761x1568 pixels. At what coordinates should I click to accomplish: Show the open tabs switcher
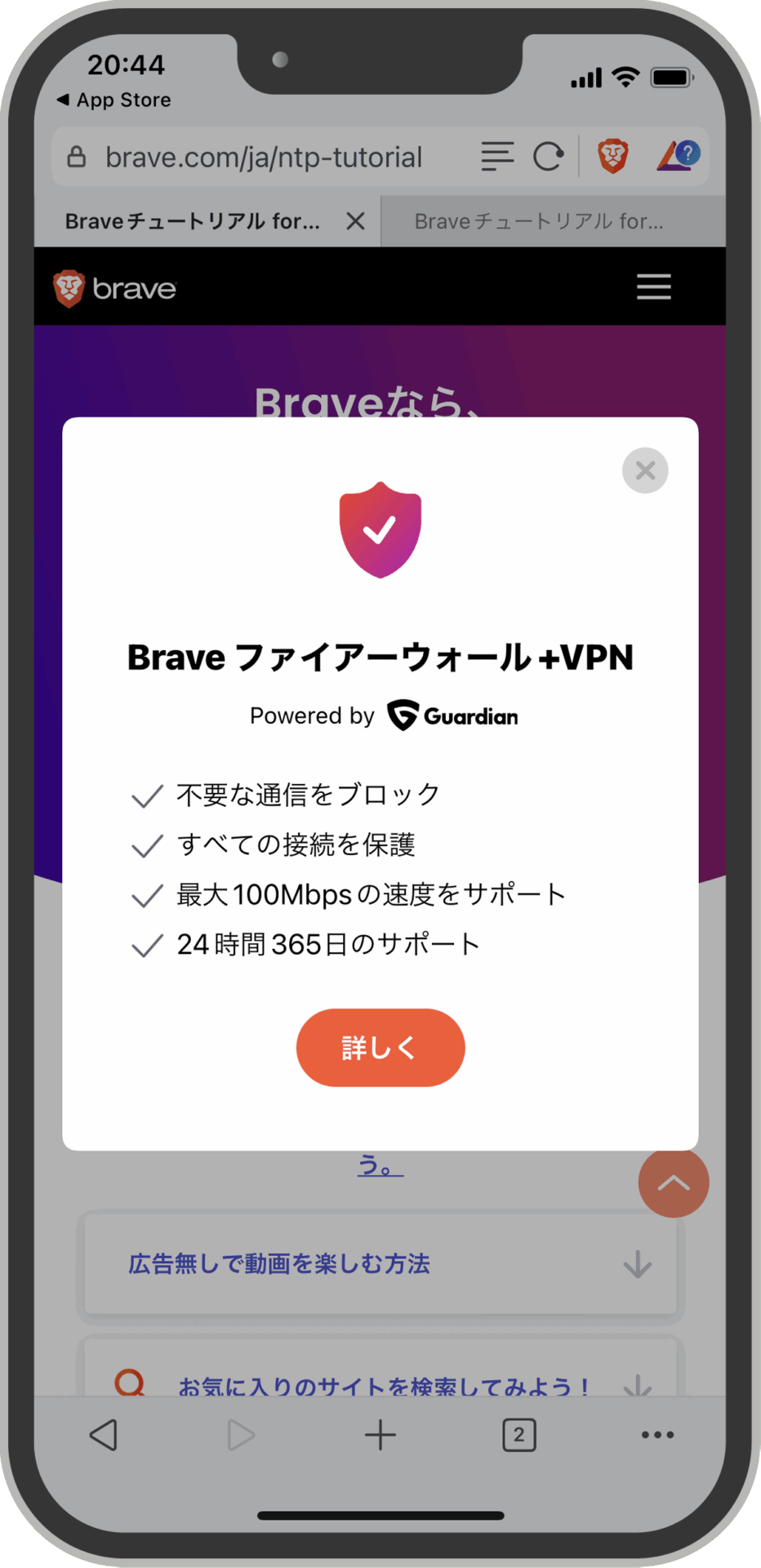(x=519, y=1435)
